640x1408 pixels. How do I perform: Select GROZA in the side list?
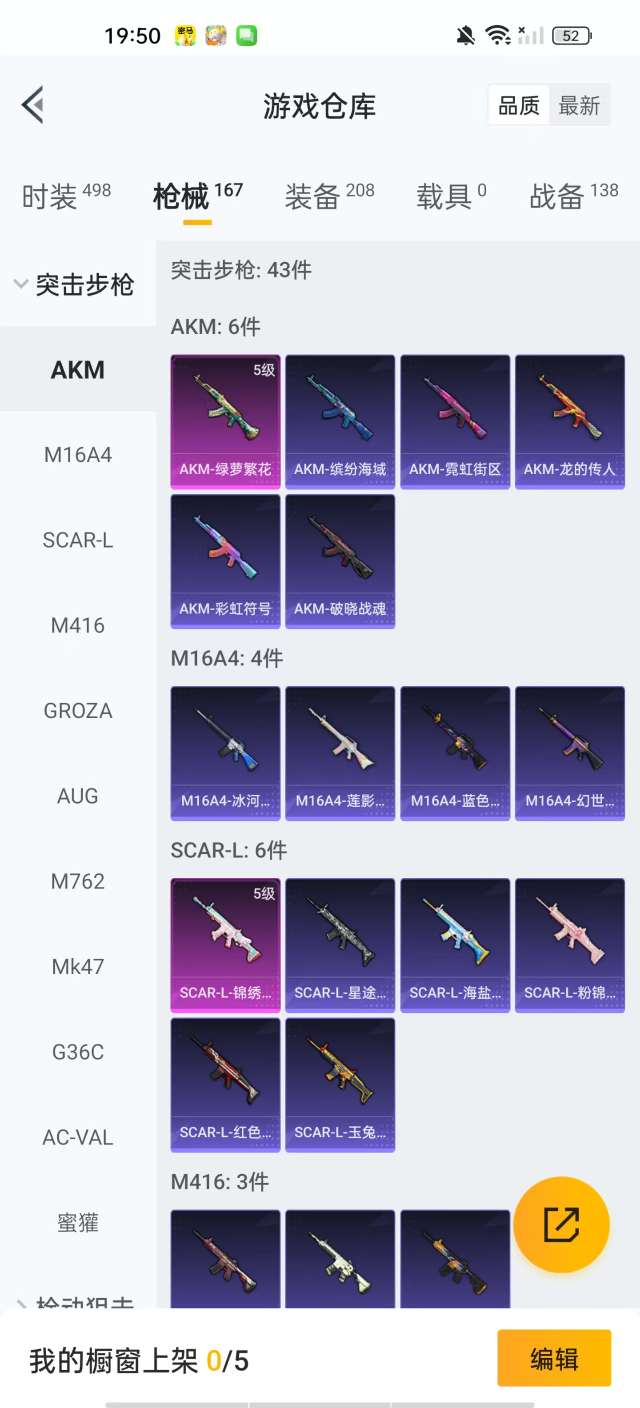78,711
